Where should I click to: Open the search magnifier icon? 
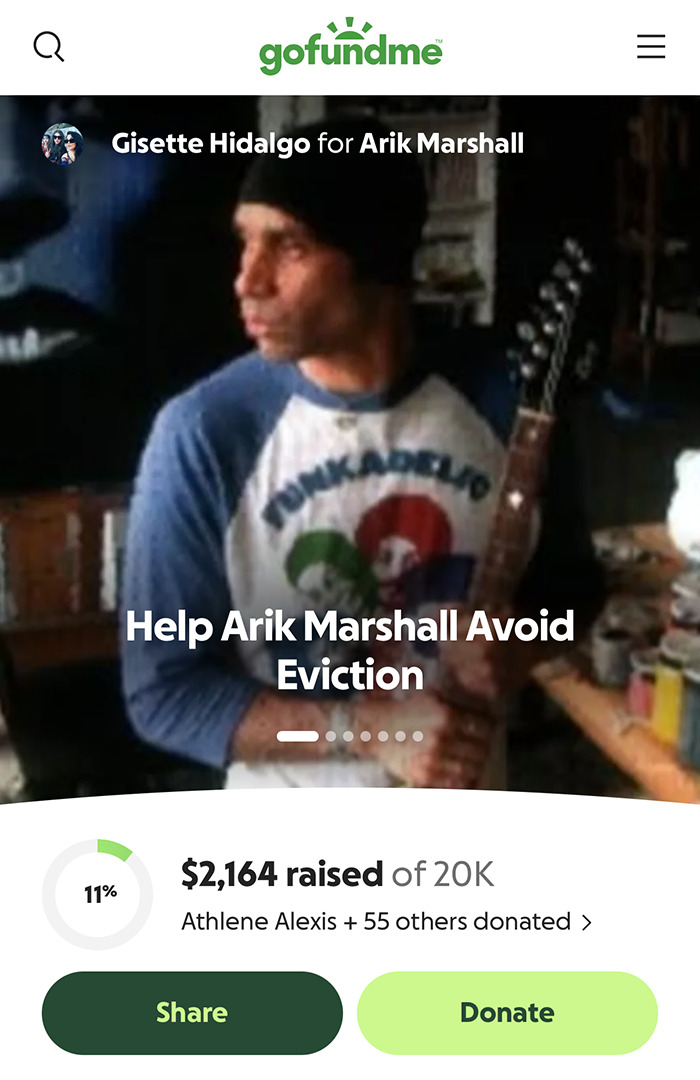point(48,46)
